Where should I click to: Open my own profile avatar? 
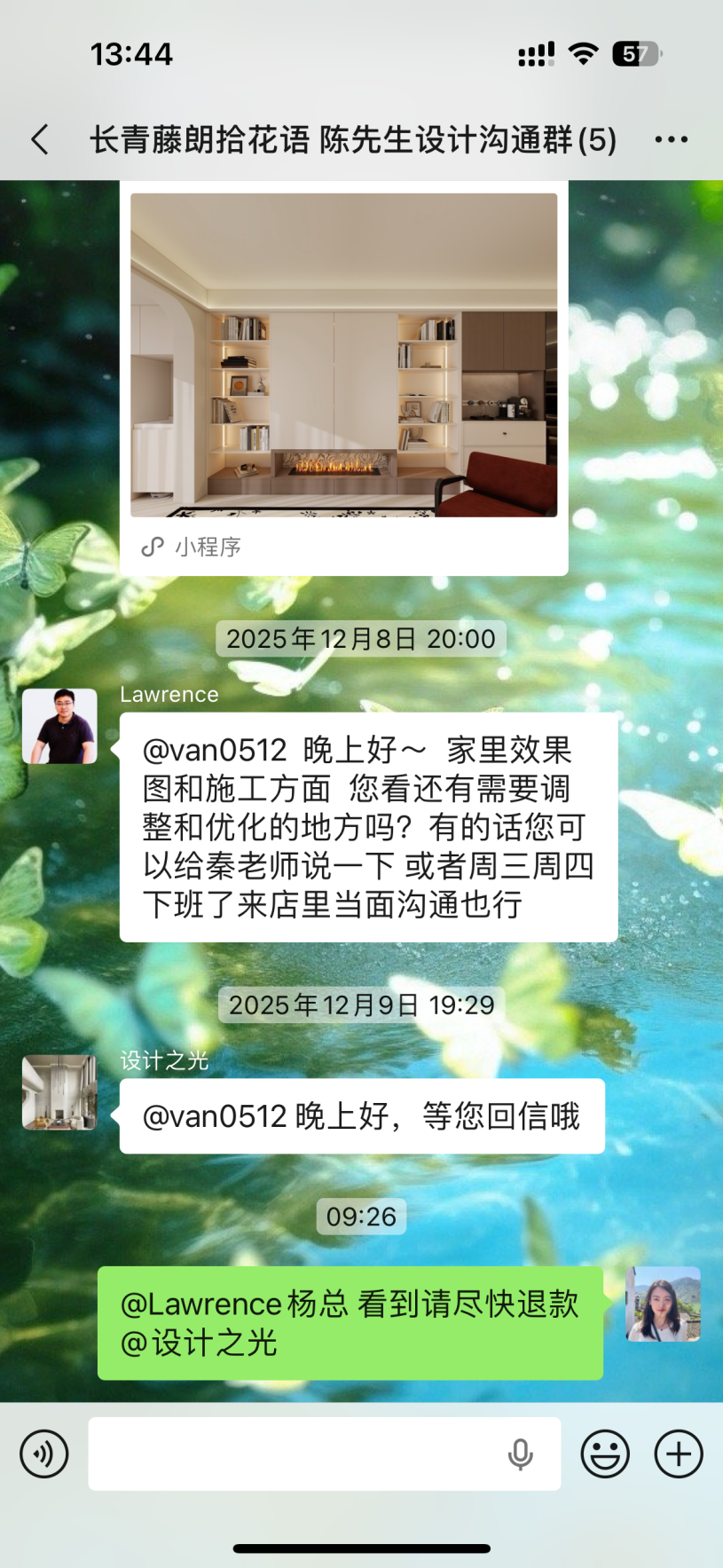coord(663,1304)
